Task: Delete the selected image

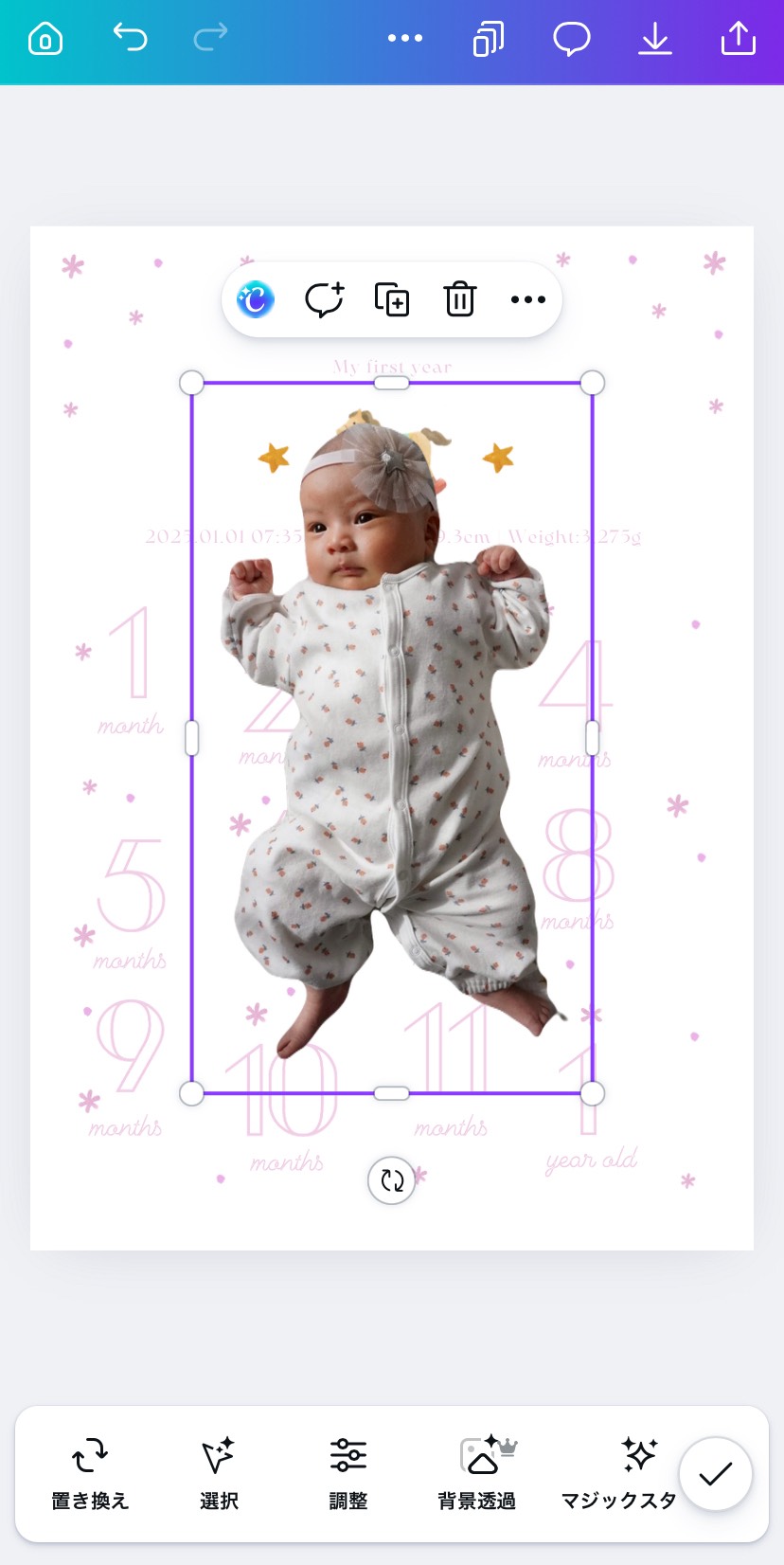Action: pos(459,299)
